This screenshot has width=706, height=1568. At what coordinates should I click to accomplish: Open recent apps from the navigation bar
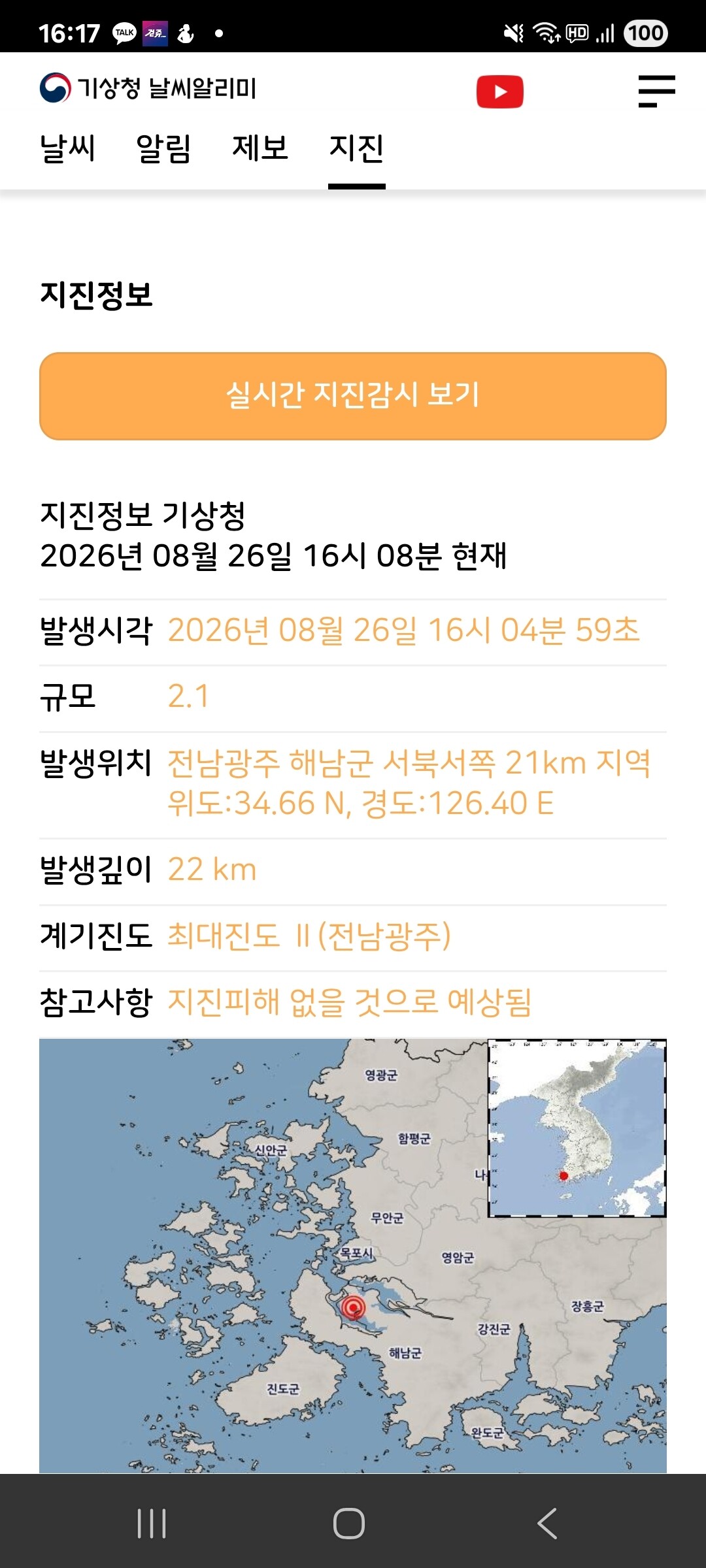[x=152, y=1524]
